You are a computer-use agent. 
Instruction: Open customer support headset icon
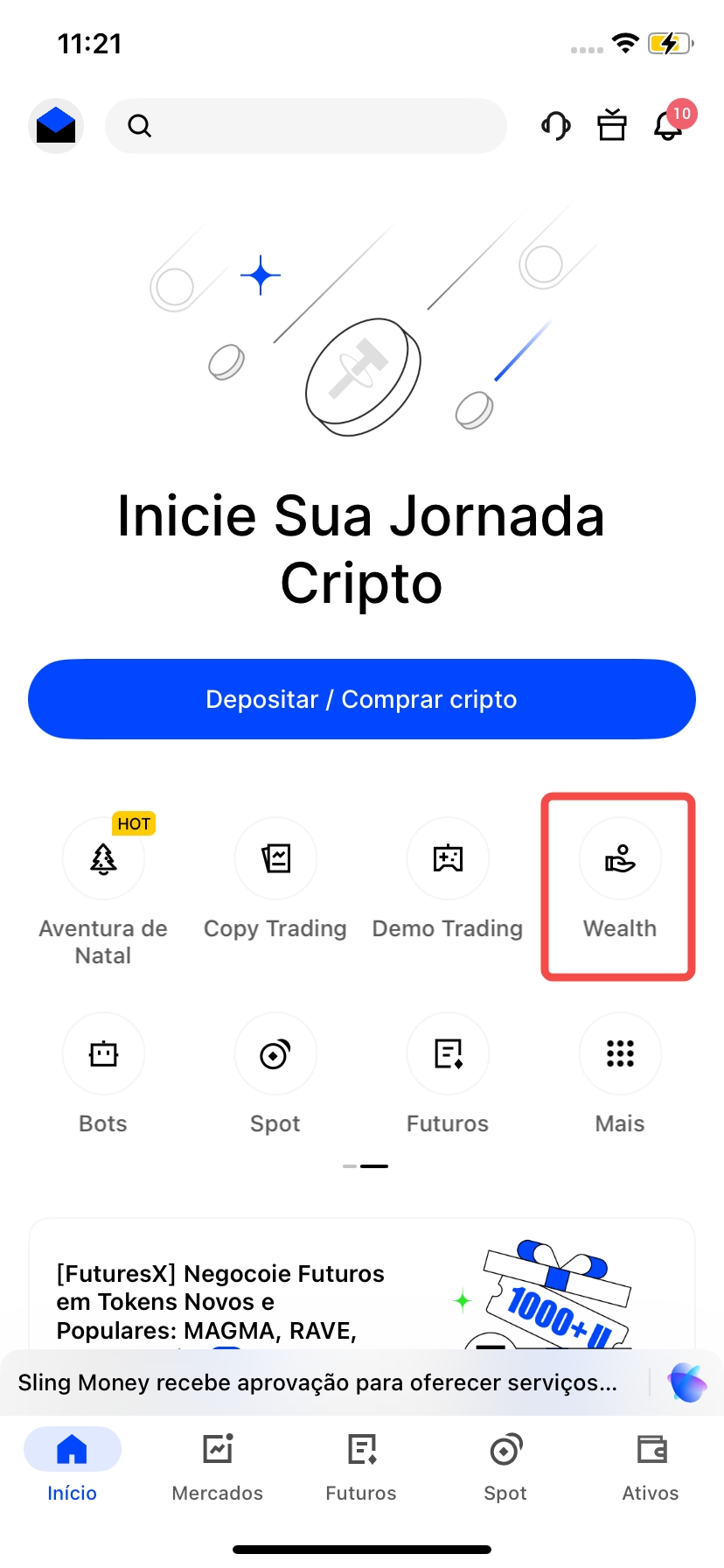click(555, 126)
